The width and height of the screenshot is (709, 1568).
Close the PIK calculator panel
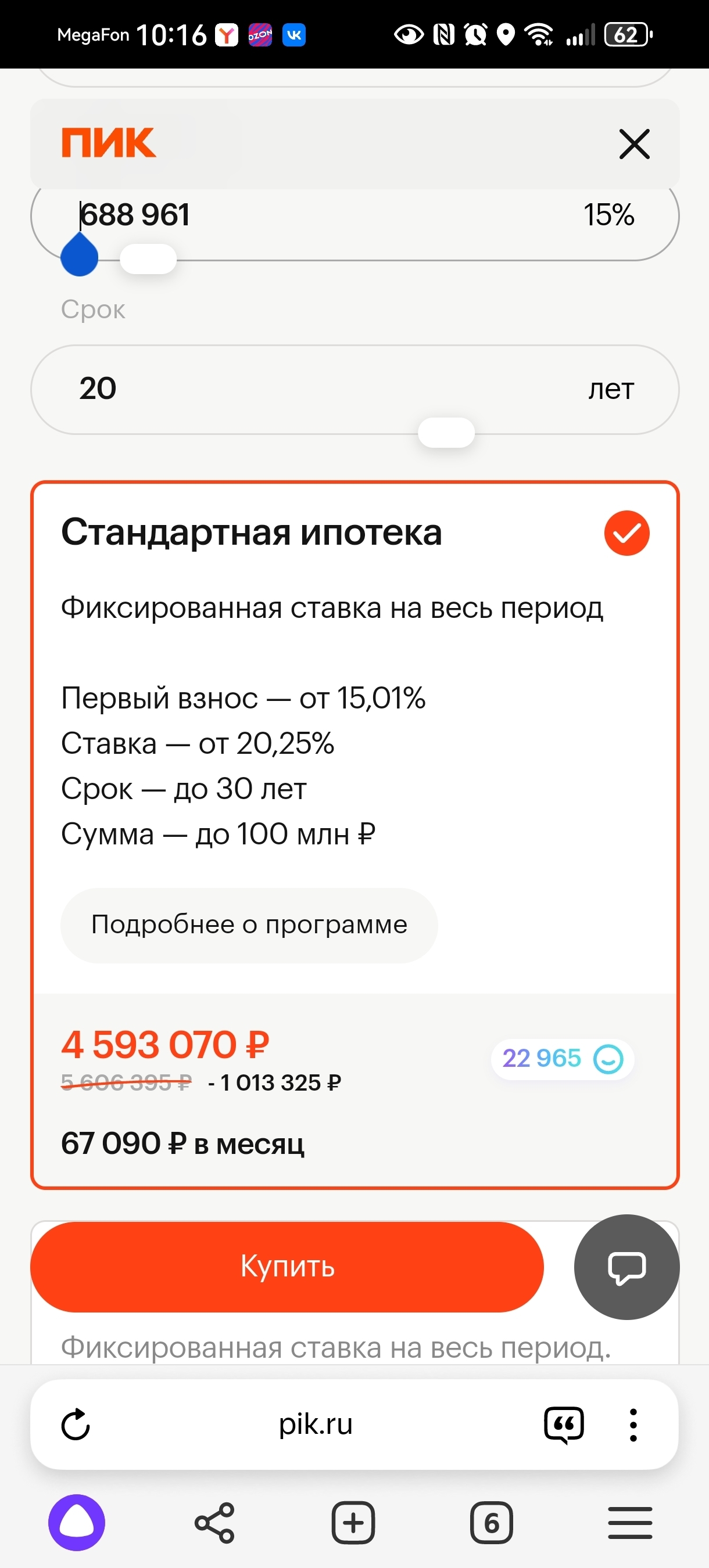(x=634, y=143)
